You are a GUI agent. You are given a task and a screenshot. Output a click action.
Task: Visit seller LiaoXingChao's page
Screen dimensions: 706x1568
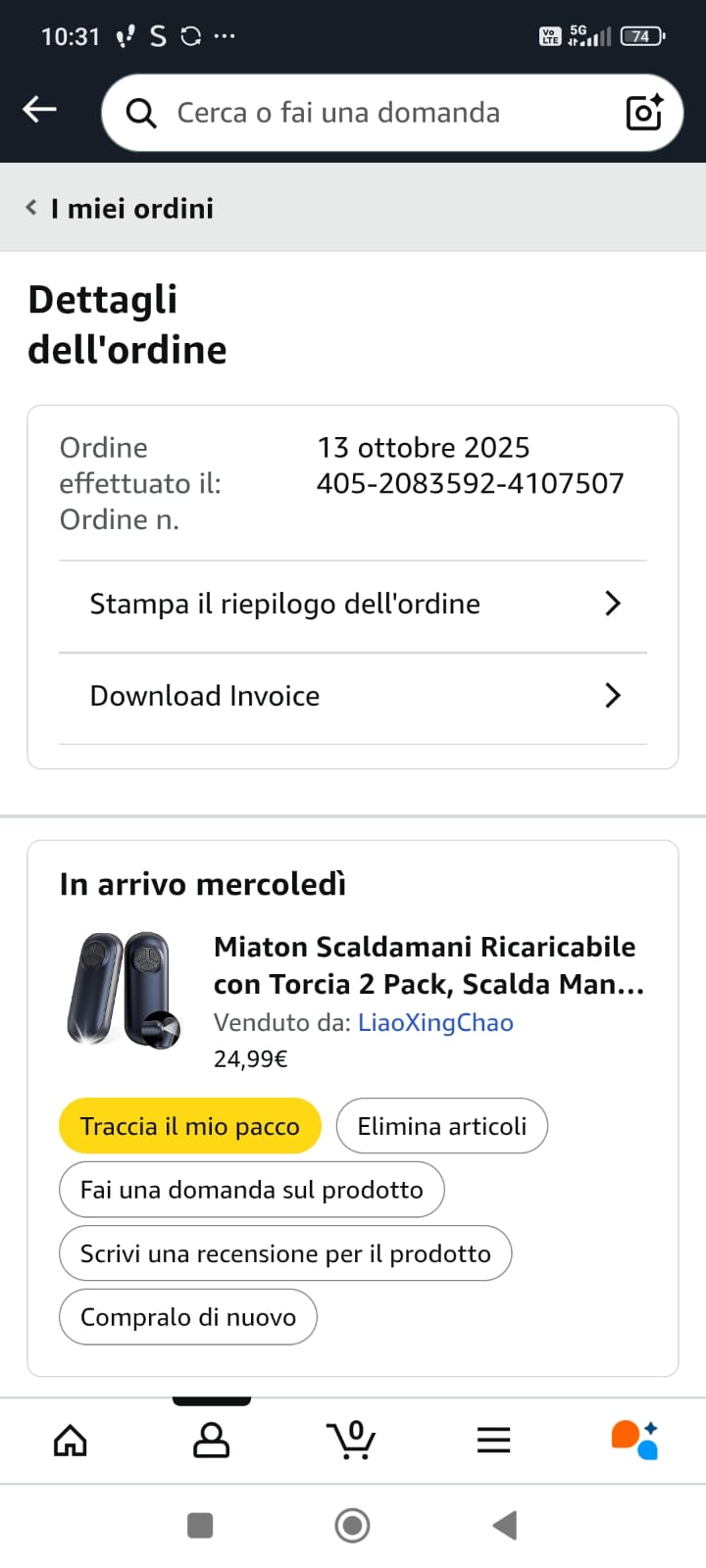tap(435, 1022)
